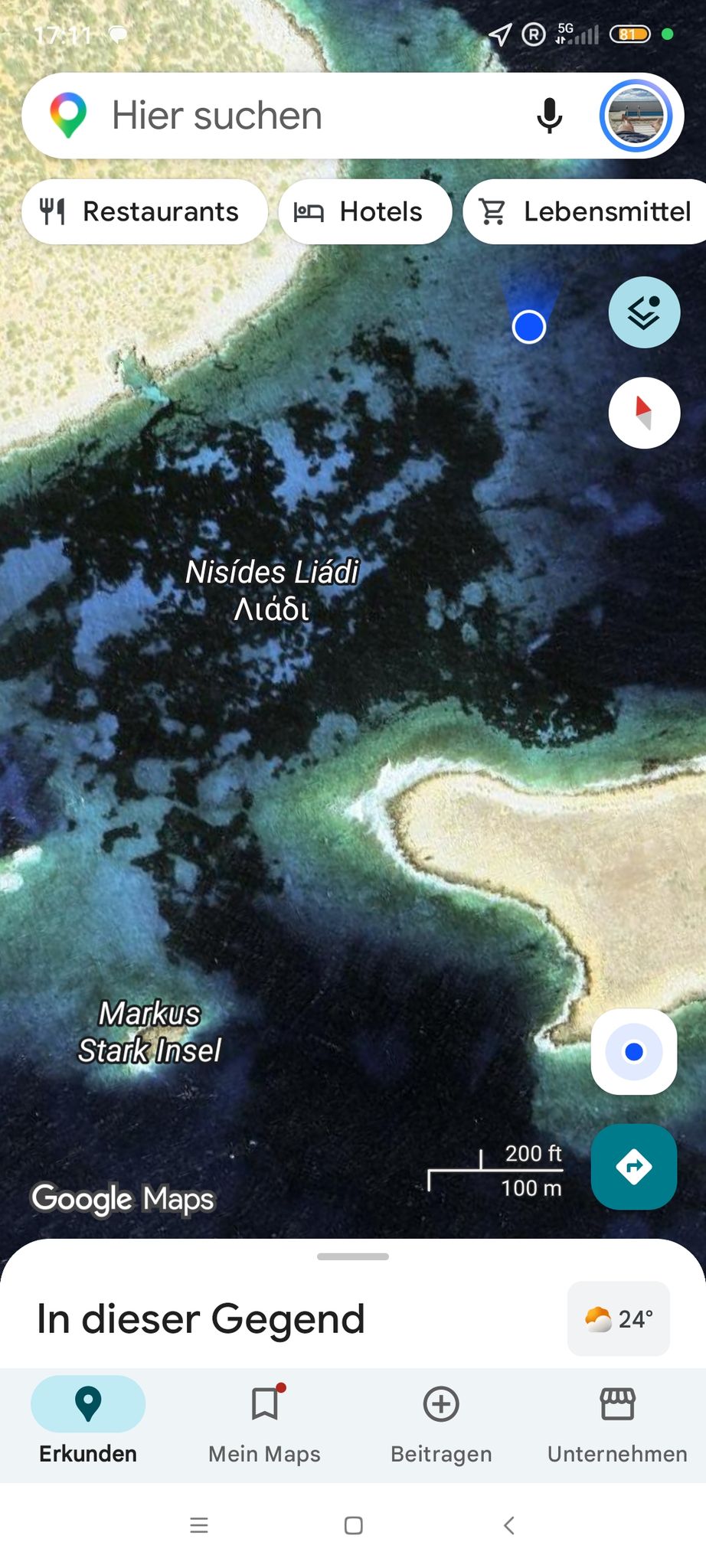This screenshot has height=1568, width=706.
Task: Open the account profile picture
Action: click(x=636, y=116)
